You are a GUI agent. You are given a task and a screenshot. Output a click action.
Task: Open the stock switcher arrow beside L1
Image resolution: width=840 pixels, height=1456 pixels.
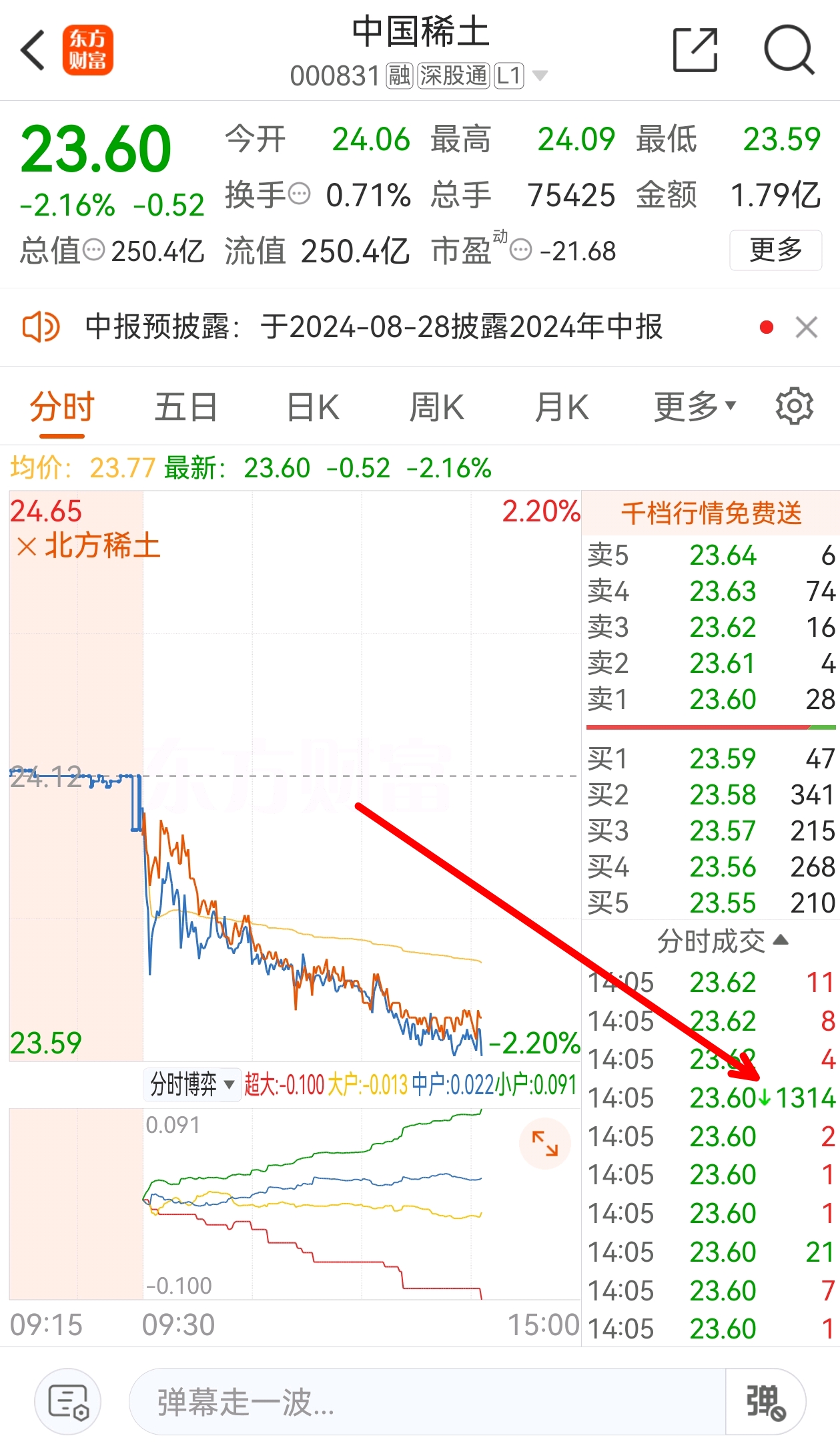pyautogui.click(x=540, y=75)
